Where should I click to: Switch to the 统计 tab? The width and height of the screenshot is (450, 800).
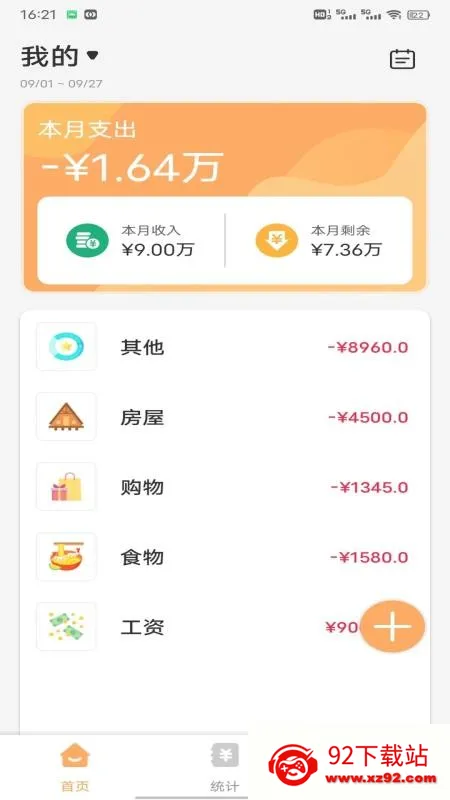click(224, 767)
